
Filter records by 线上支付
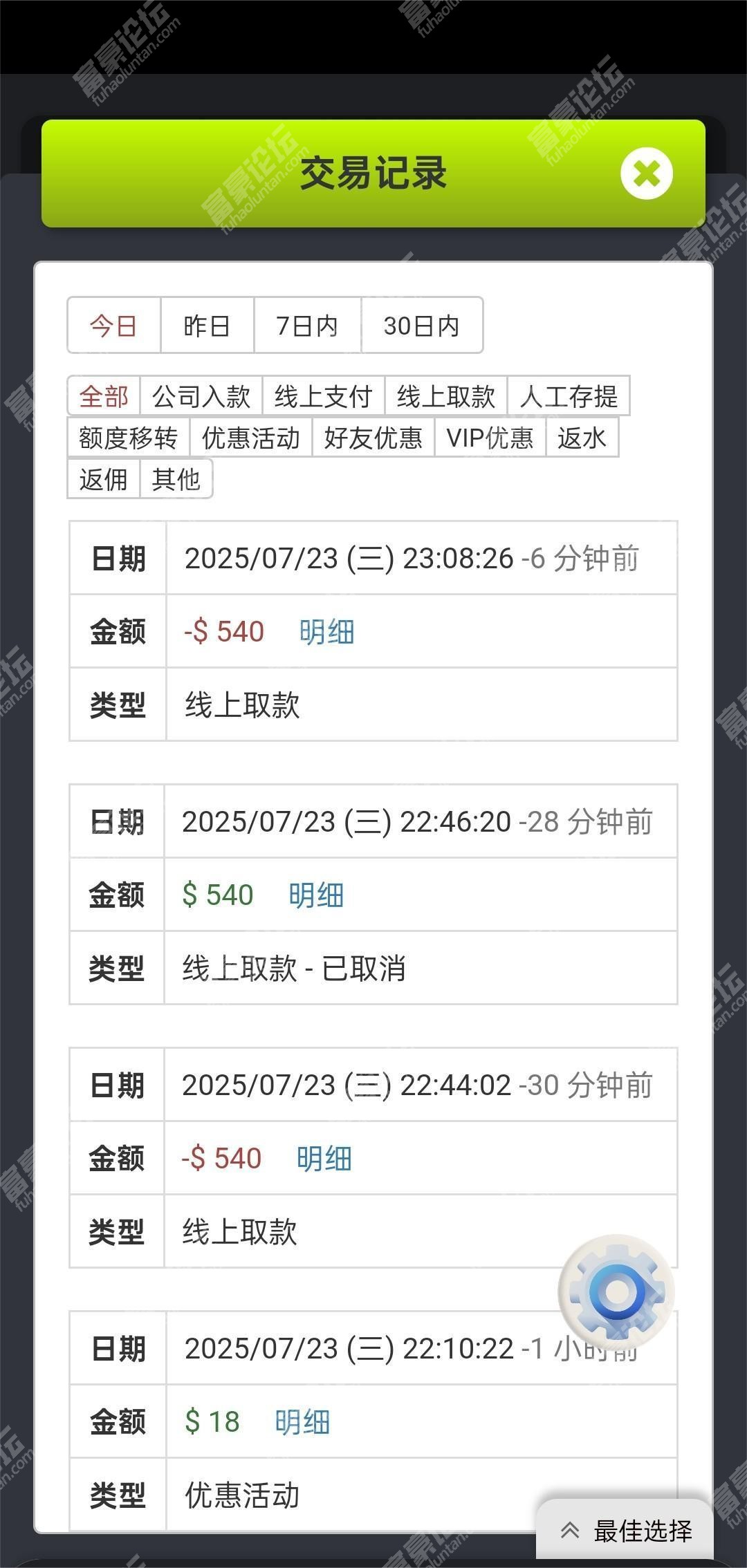click(323, 397)
